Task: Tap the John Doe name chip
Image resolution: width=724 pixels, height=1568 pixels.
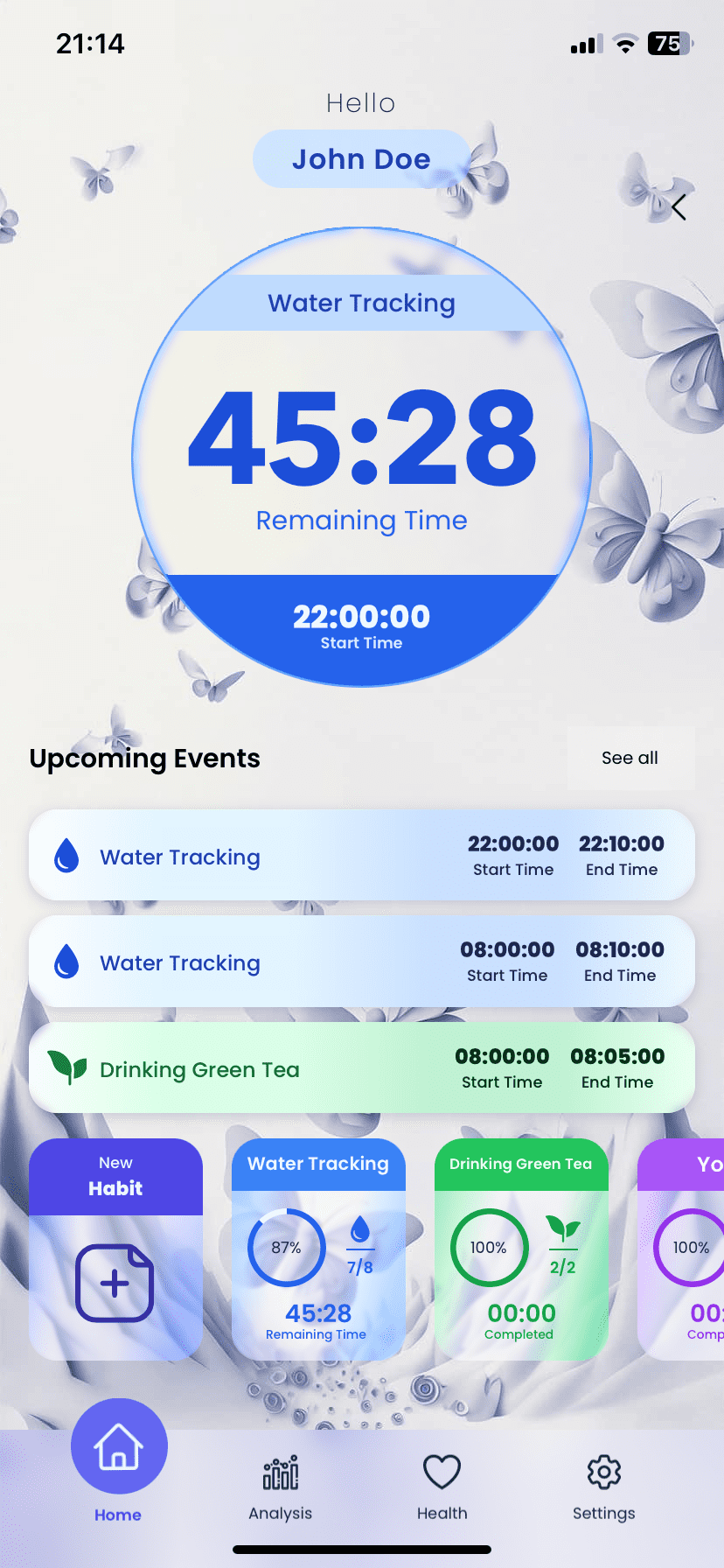Action: [x=361, y=159]
